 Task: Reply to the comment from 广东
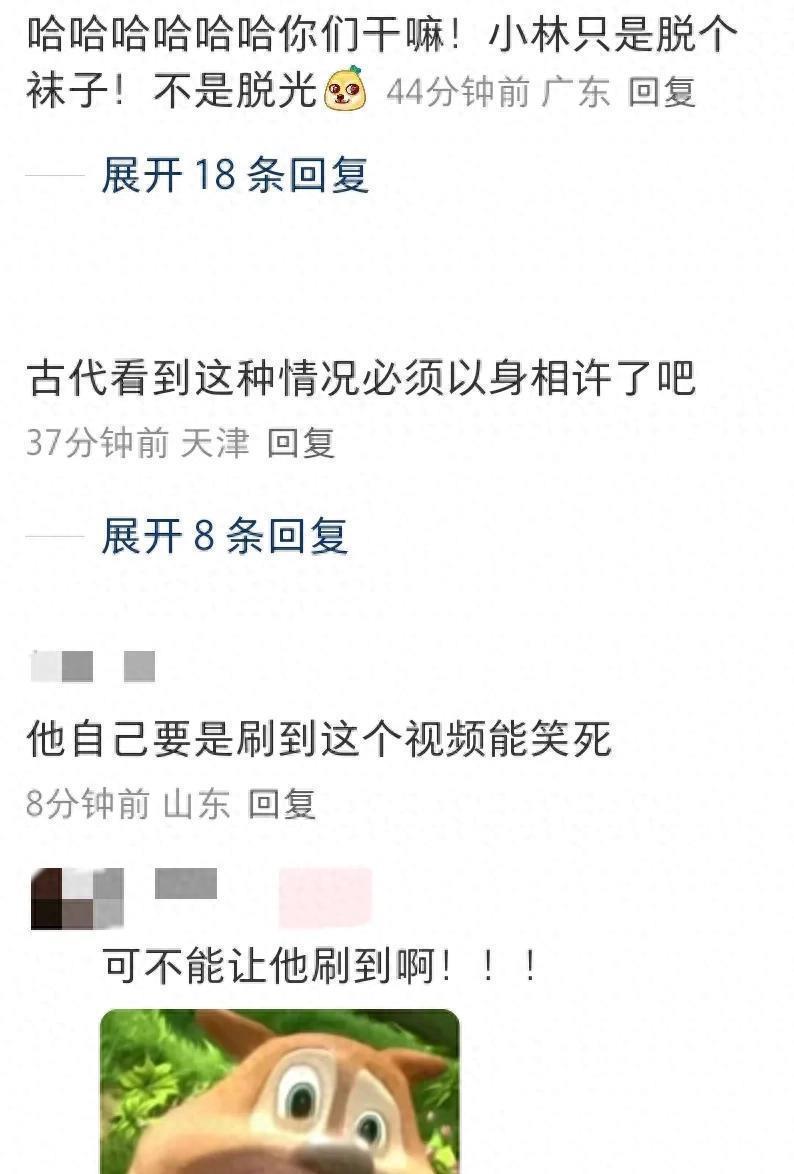pos(661,93)
